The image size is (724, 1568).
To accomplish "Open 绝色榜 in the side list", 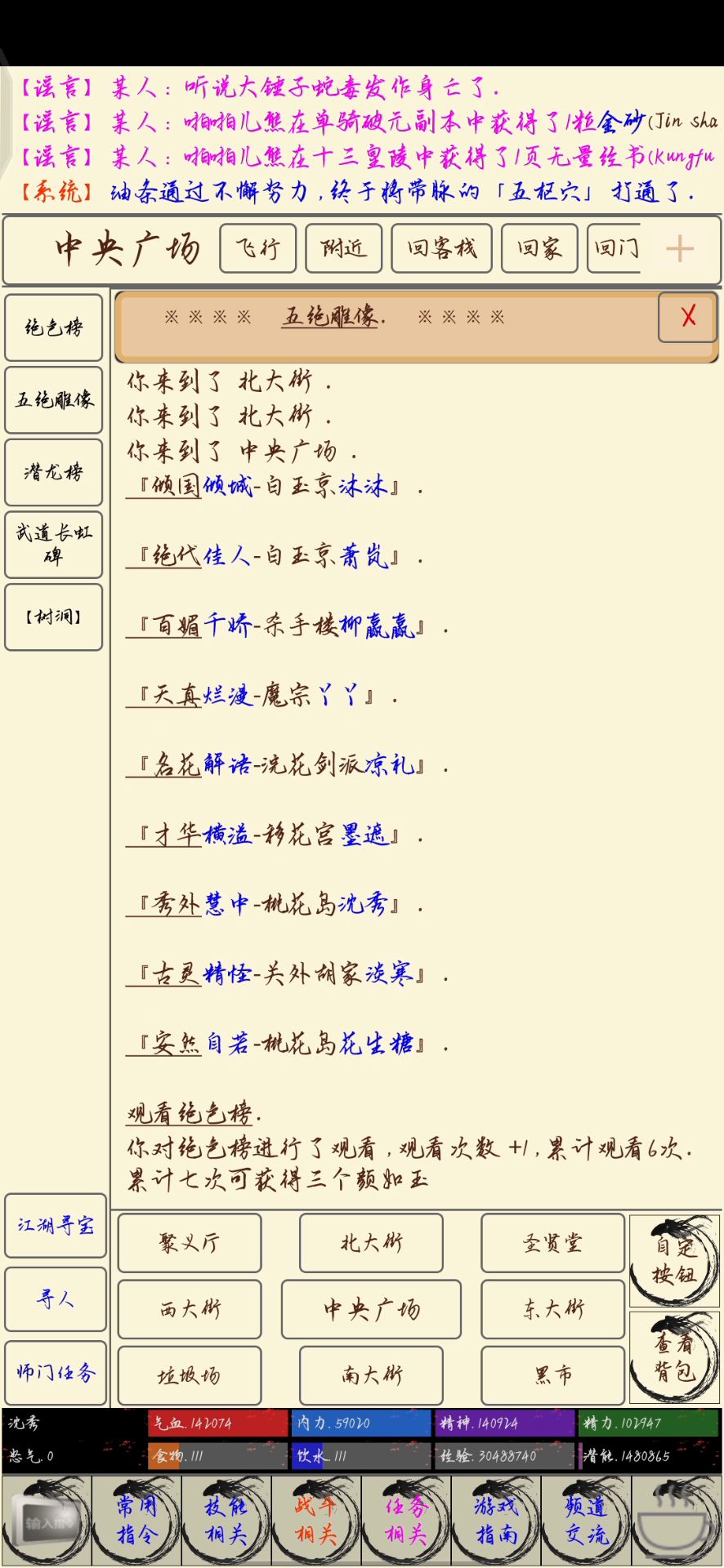I will pyautogui.click(x=54, y=327).
